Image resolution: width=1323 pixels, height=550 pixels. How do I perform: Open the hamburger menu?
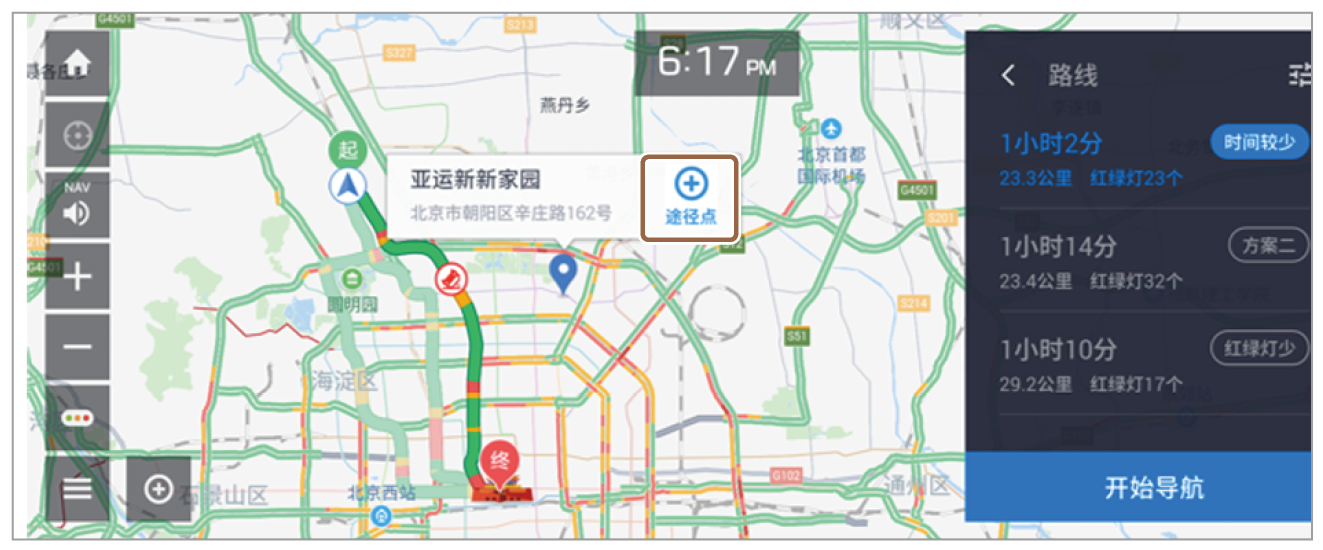77,489
